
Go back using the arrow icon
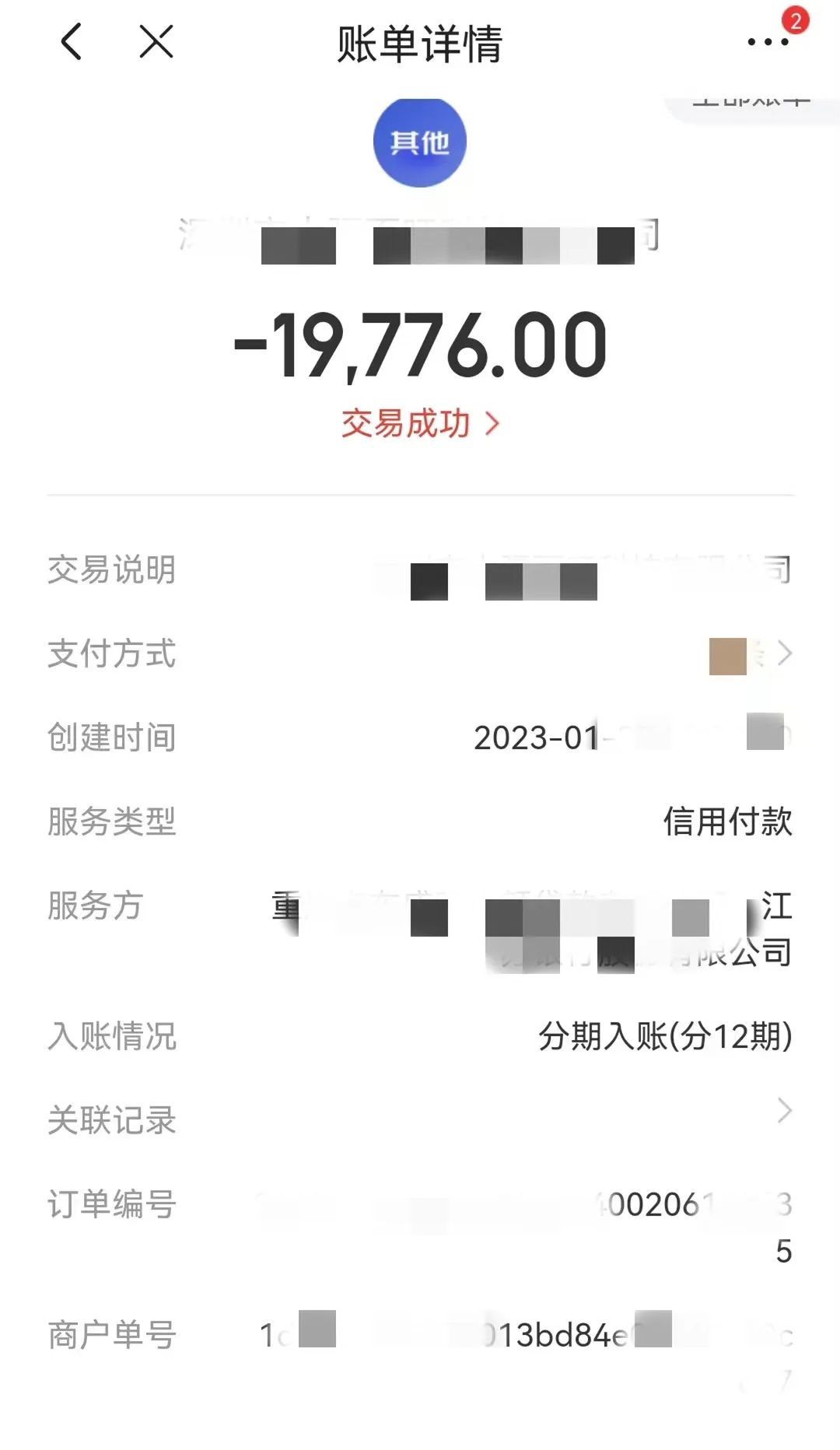[72, 42]
